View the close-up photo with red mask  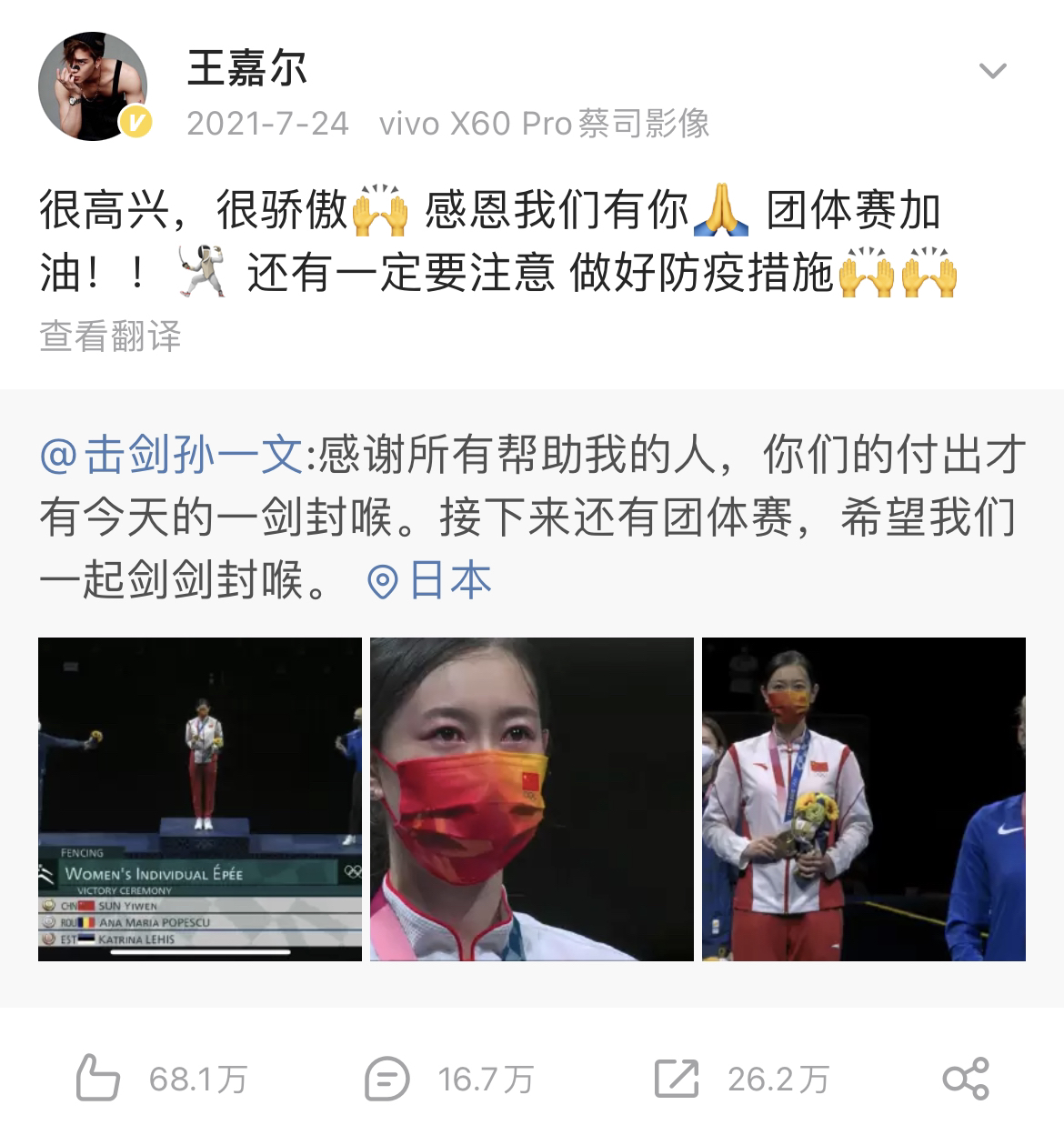click(532, 799)
